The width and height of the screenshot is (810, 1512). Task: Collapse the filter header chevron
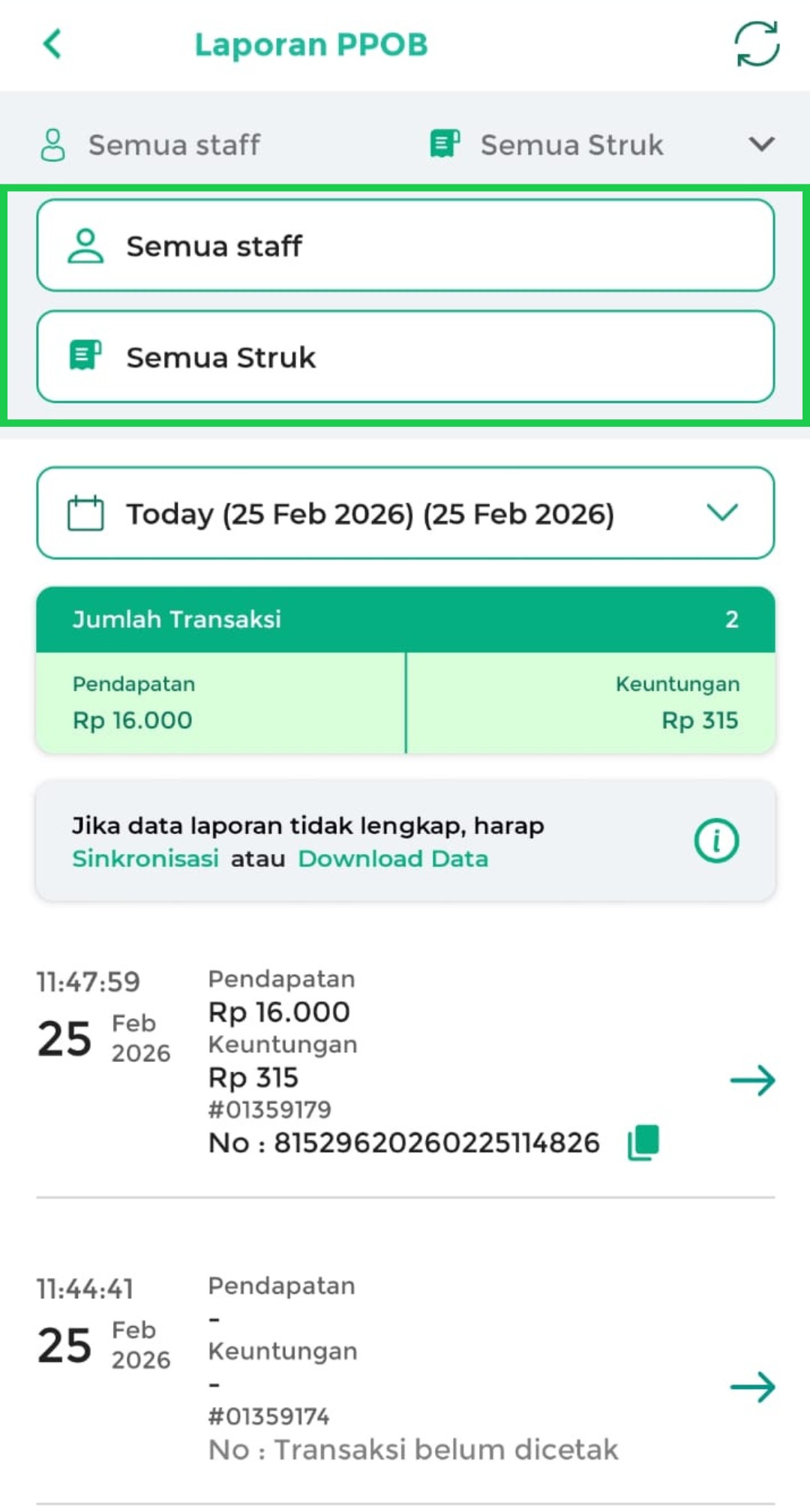pos(760,144)
